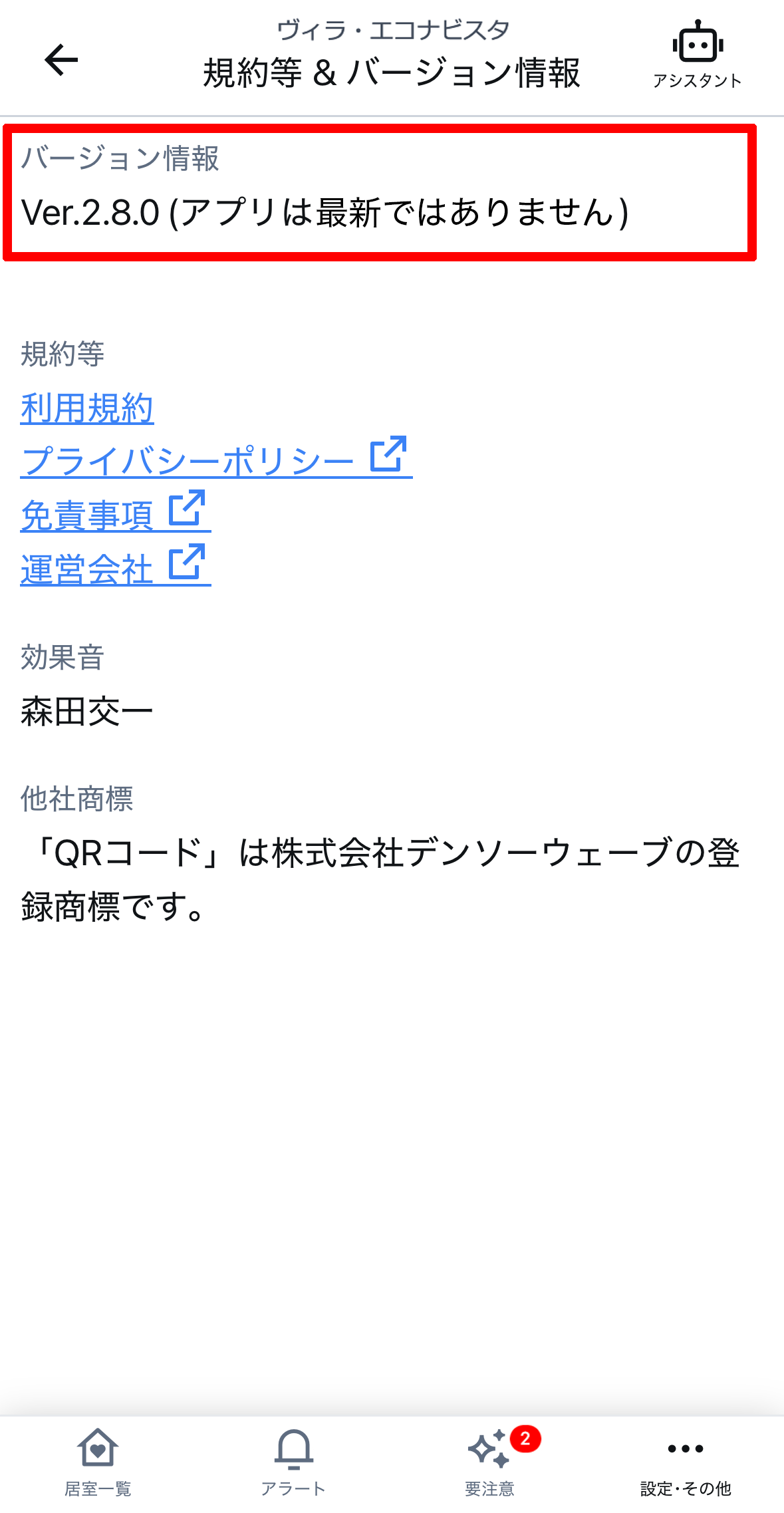This screenshot has width=784, height=1513.
Task: Go back using the arrow icon
Action: [61, 60]
